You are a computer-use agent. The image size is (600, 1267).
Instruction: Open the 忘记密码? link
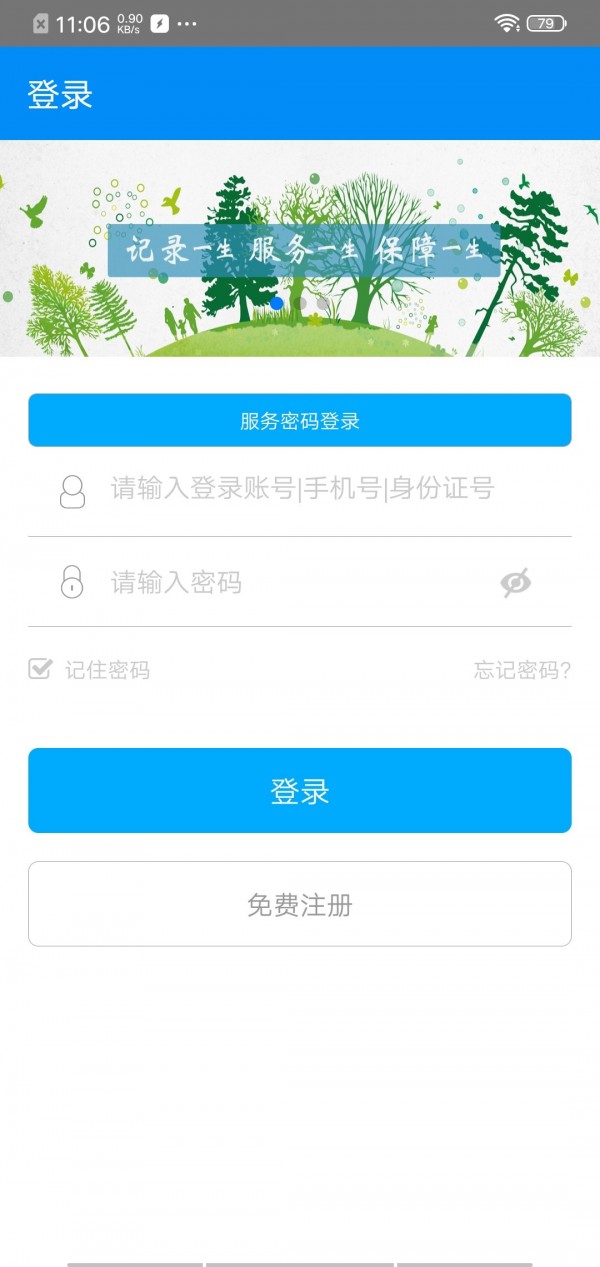(522, 670)
